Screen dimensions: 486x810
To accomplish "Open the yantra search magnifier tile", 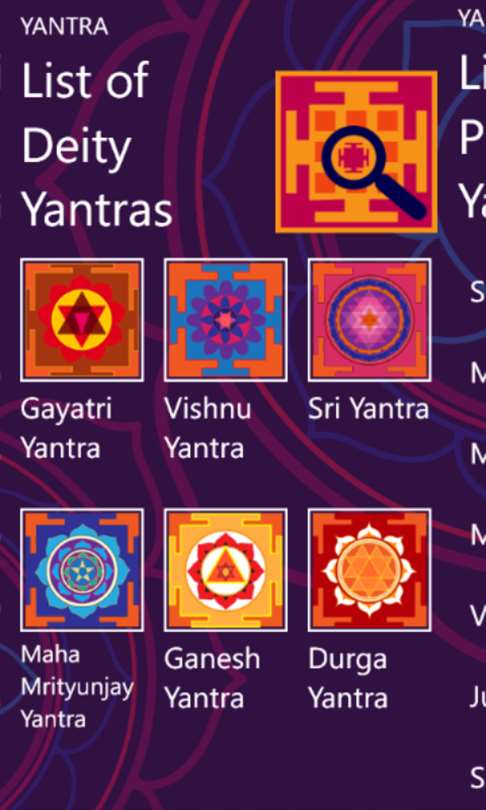I will 356,152.
